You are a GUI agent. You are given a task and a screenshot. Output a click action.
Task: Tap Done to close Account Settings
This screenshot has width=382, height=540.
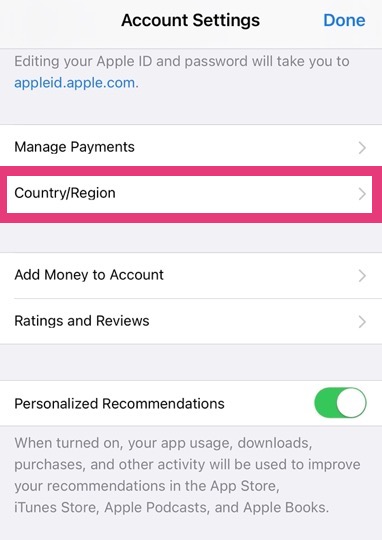coord(344,20)
